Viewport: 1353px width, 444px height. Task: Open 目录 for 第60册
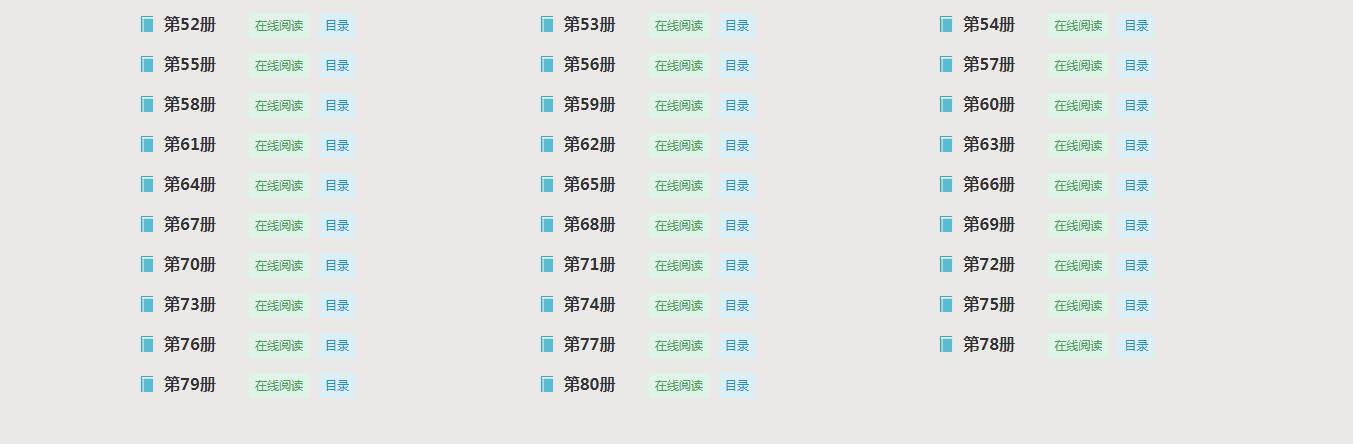tap(1136, 106)
